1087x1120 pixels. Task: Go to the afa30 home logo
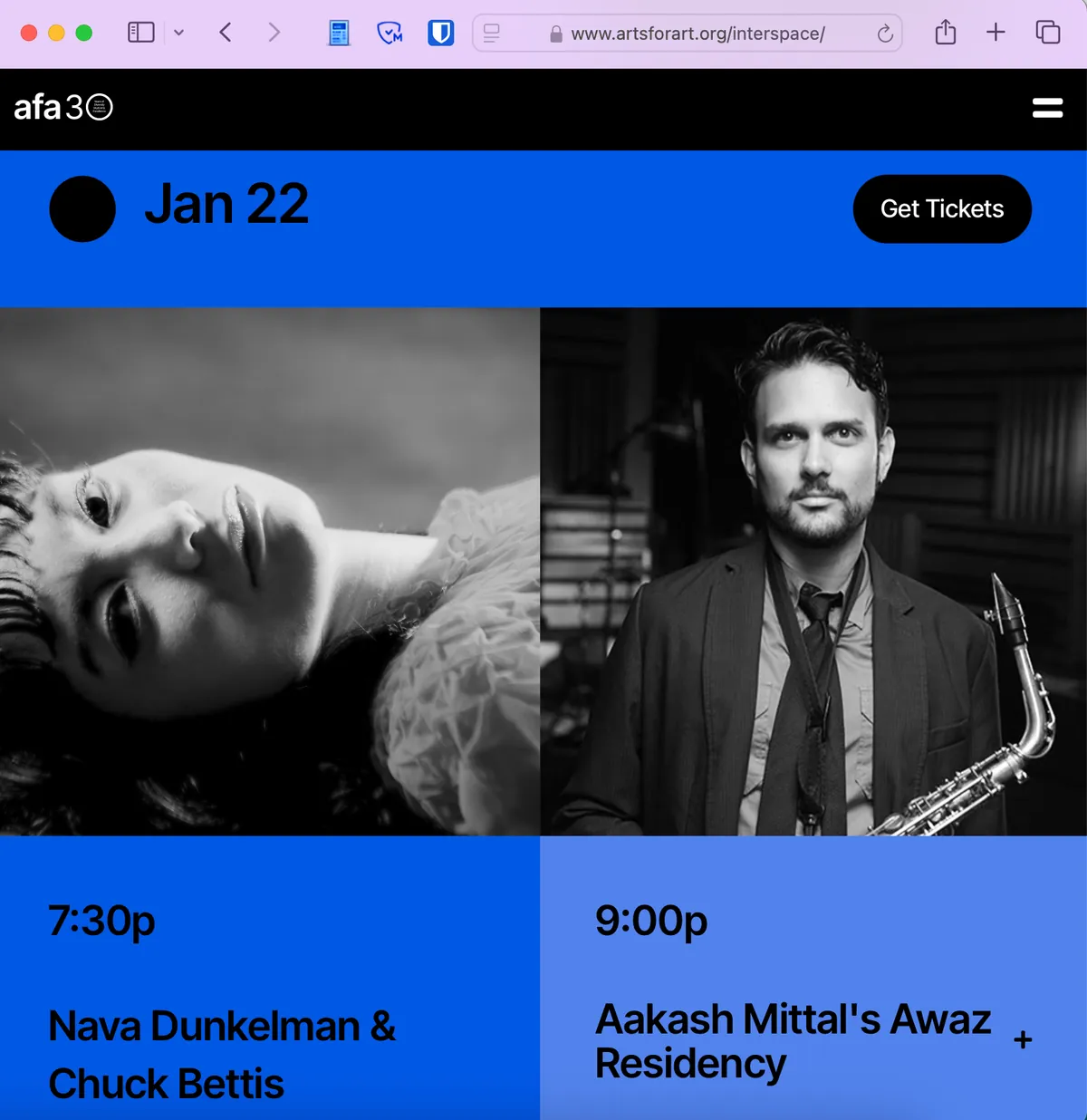pos(63,108)
